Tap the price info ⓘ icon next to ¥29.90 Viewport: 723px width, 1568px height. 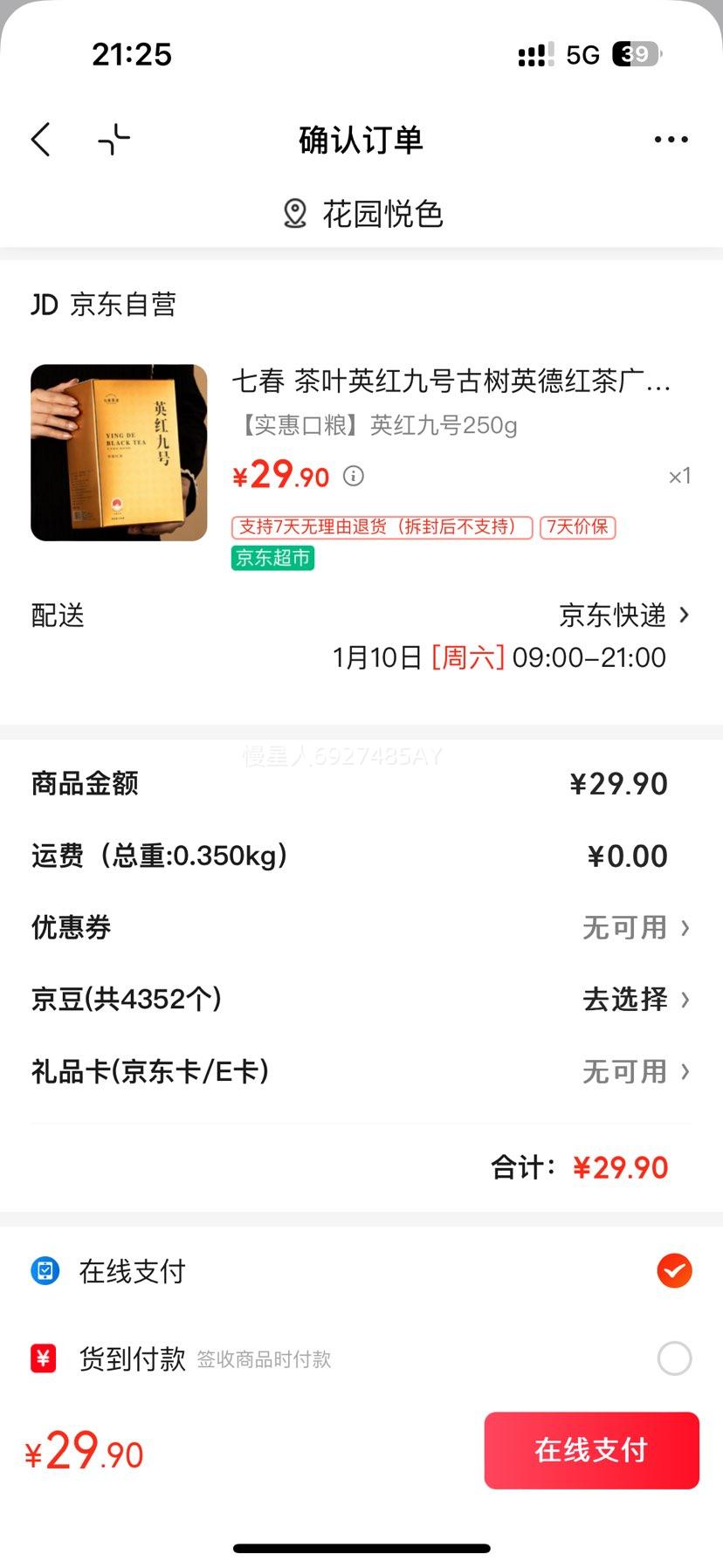[353, 477]
